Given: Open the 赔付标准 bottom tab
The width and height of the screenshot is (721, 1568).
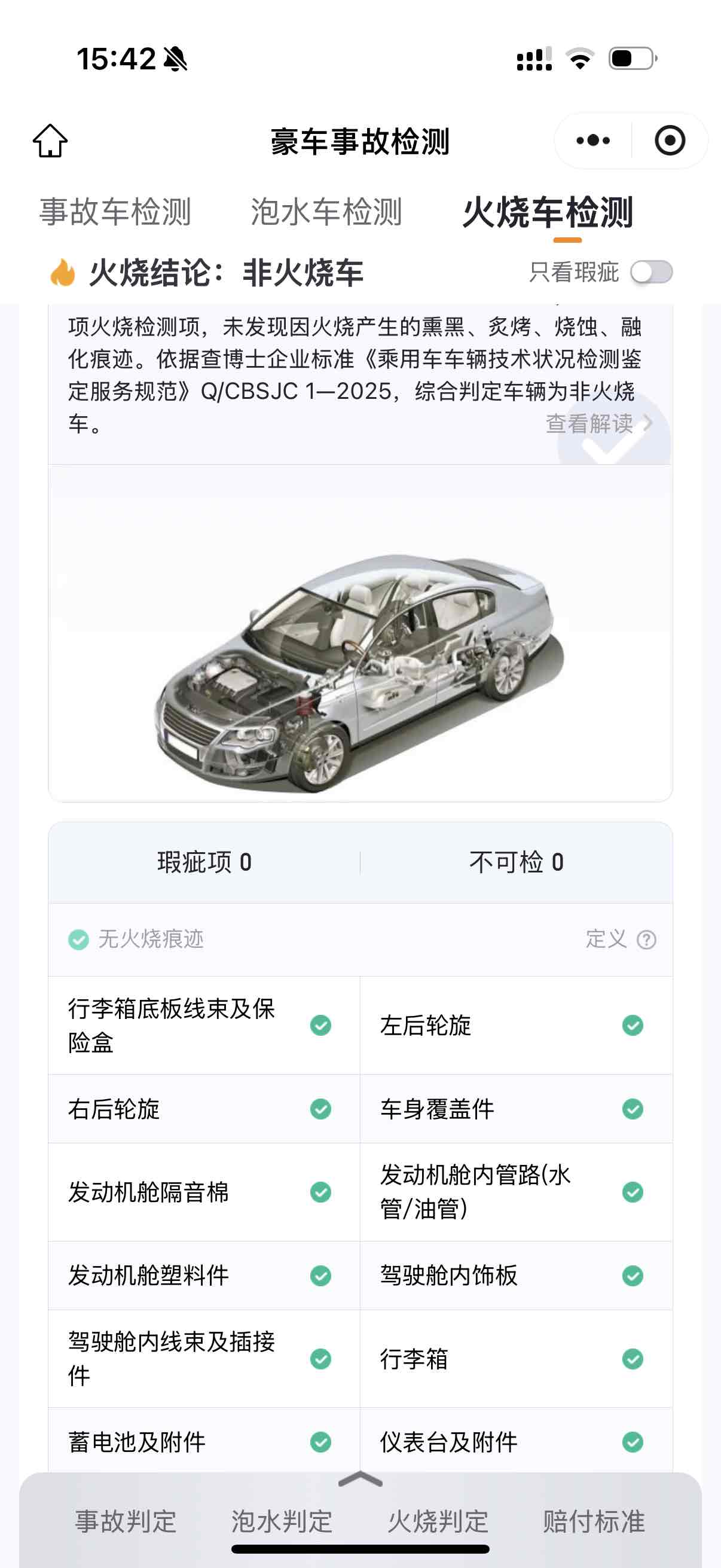Looking at the screenshot, I should click(594, 1521).
